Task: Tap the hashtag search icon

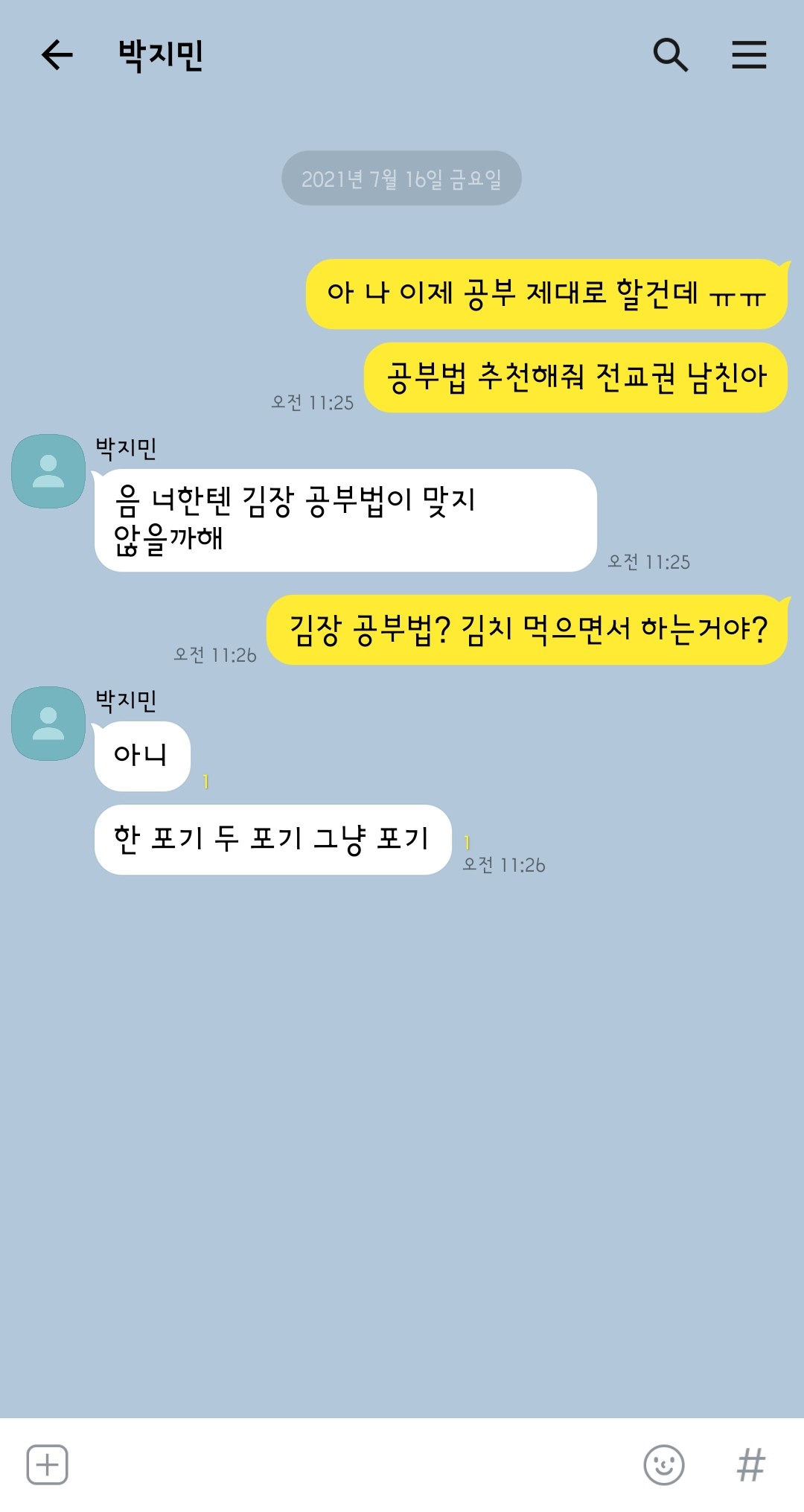Action: pos(750,1464)
